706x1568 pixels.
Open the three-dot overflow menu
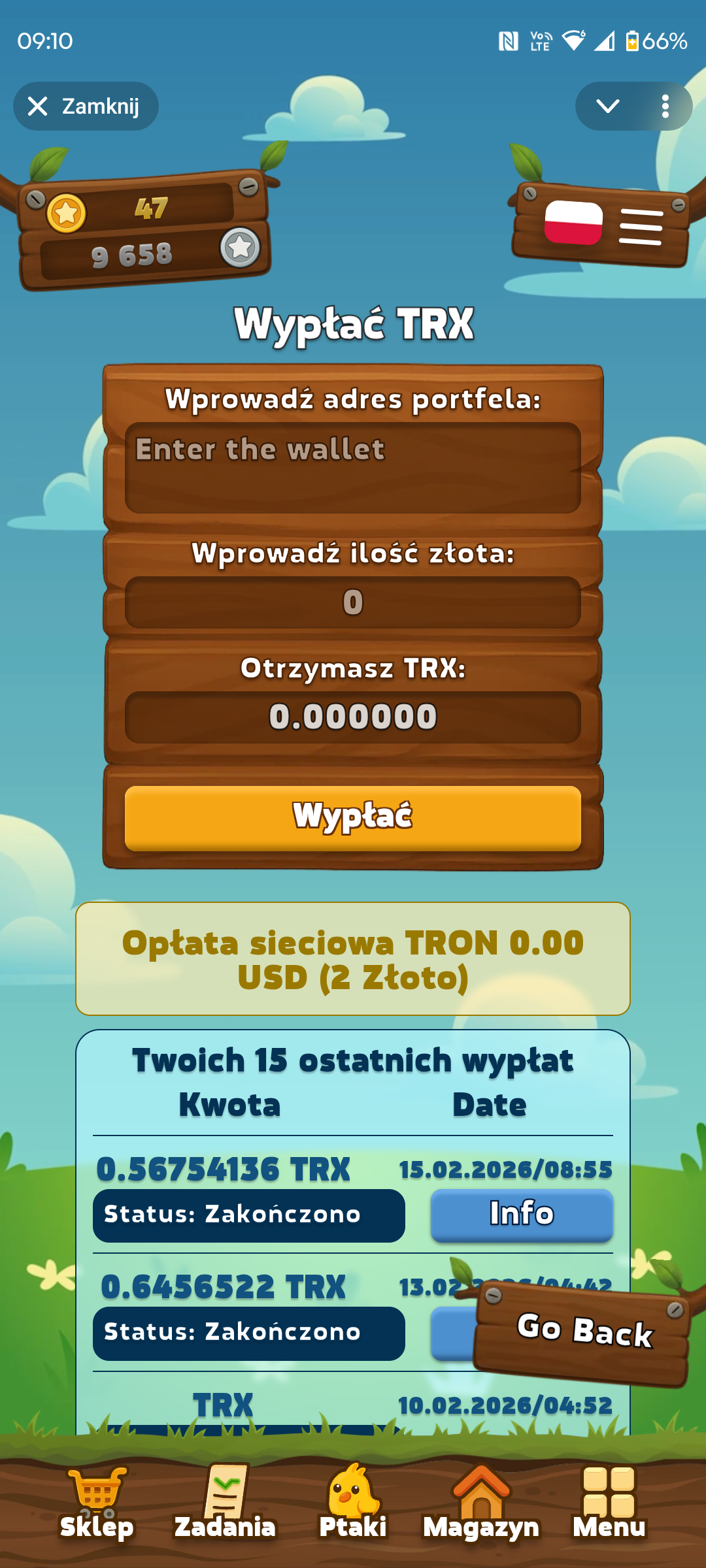(665, 106)
